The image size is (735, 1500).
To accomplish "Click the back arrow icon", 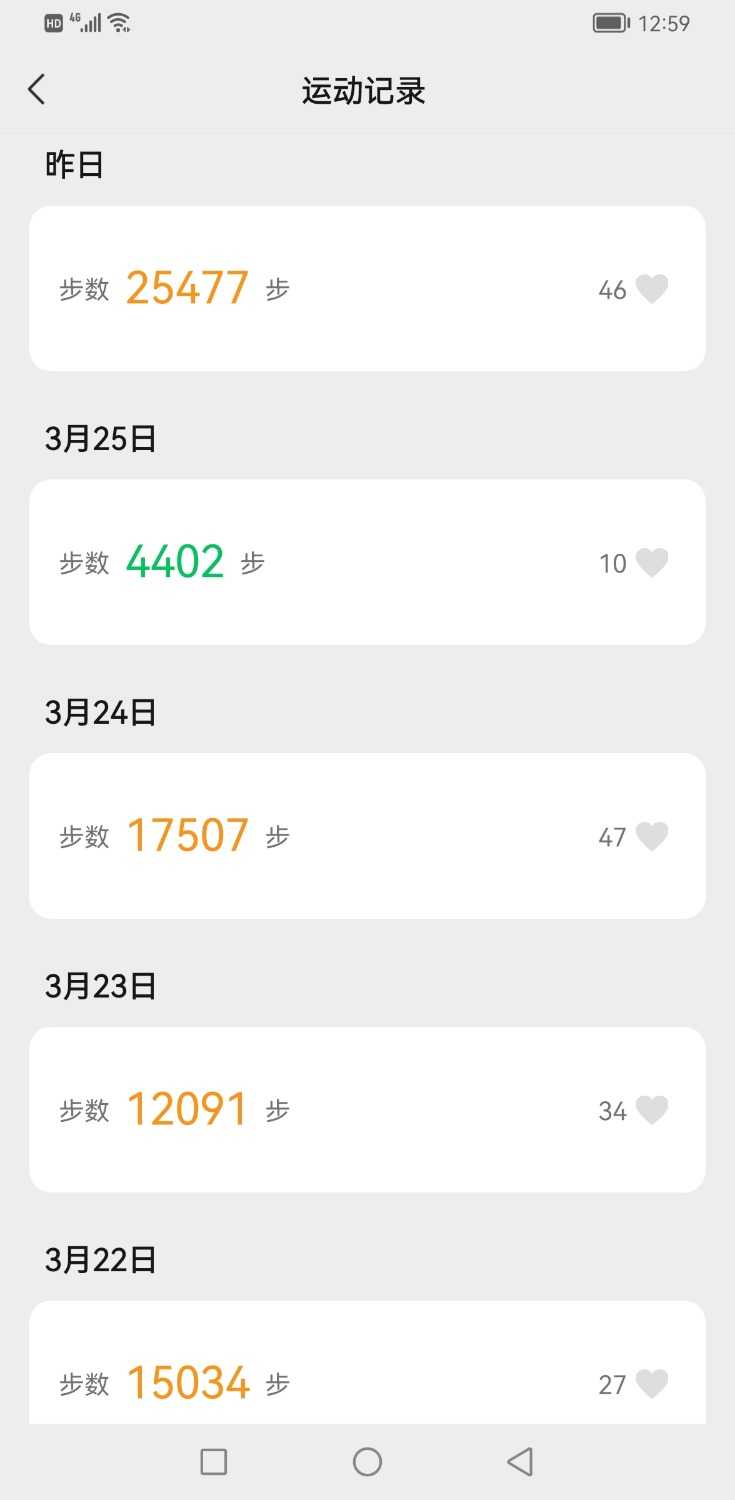I will [37, 89].
